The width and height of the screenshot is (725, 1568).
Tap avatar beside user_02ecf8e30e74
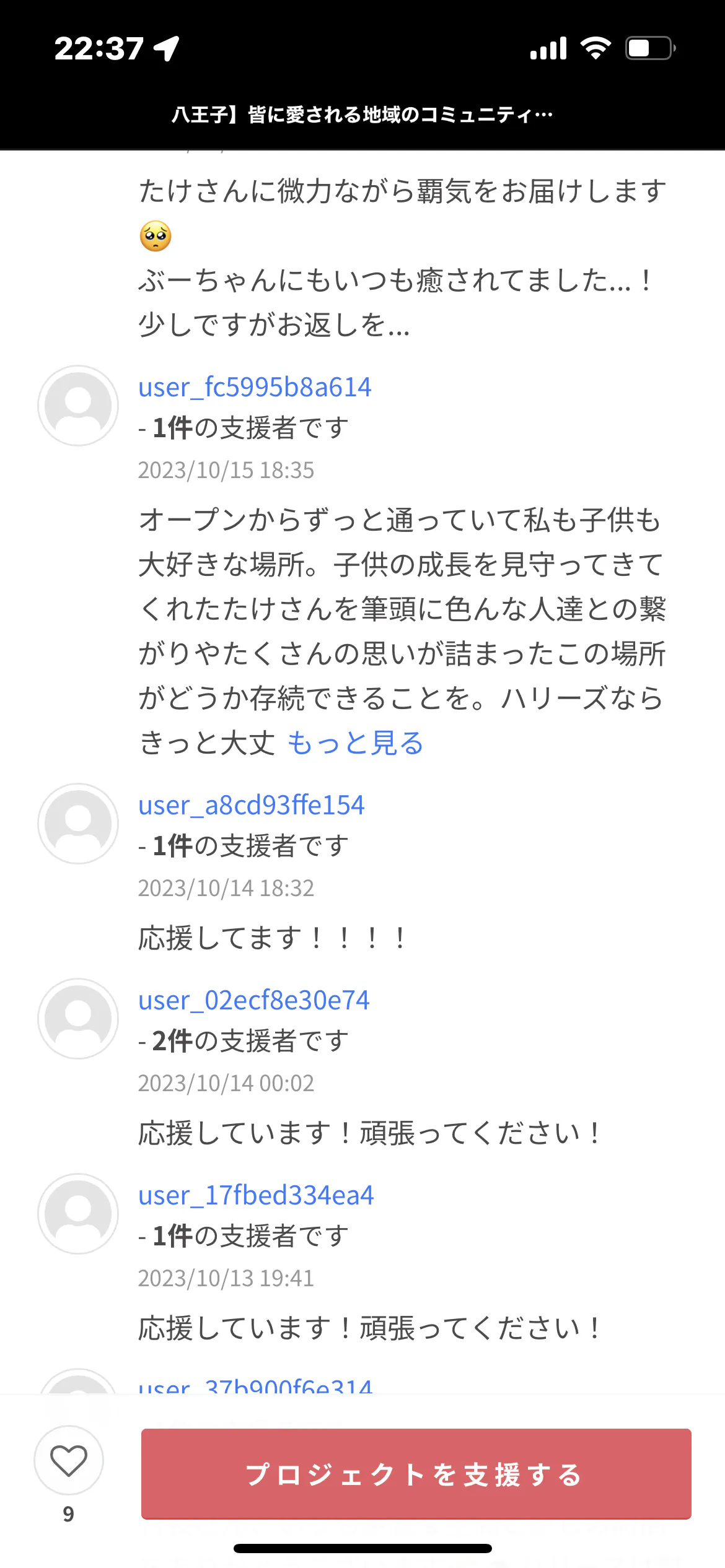tap(78, 1019)
